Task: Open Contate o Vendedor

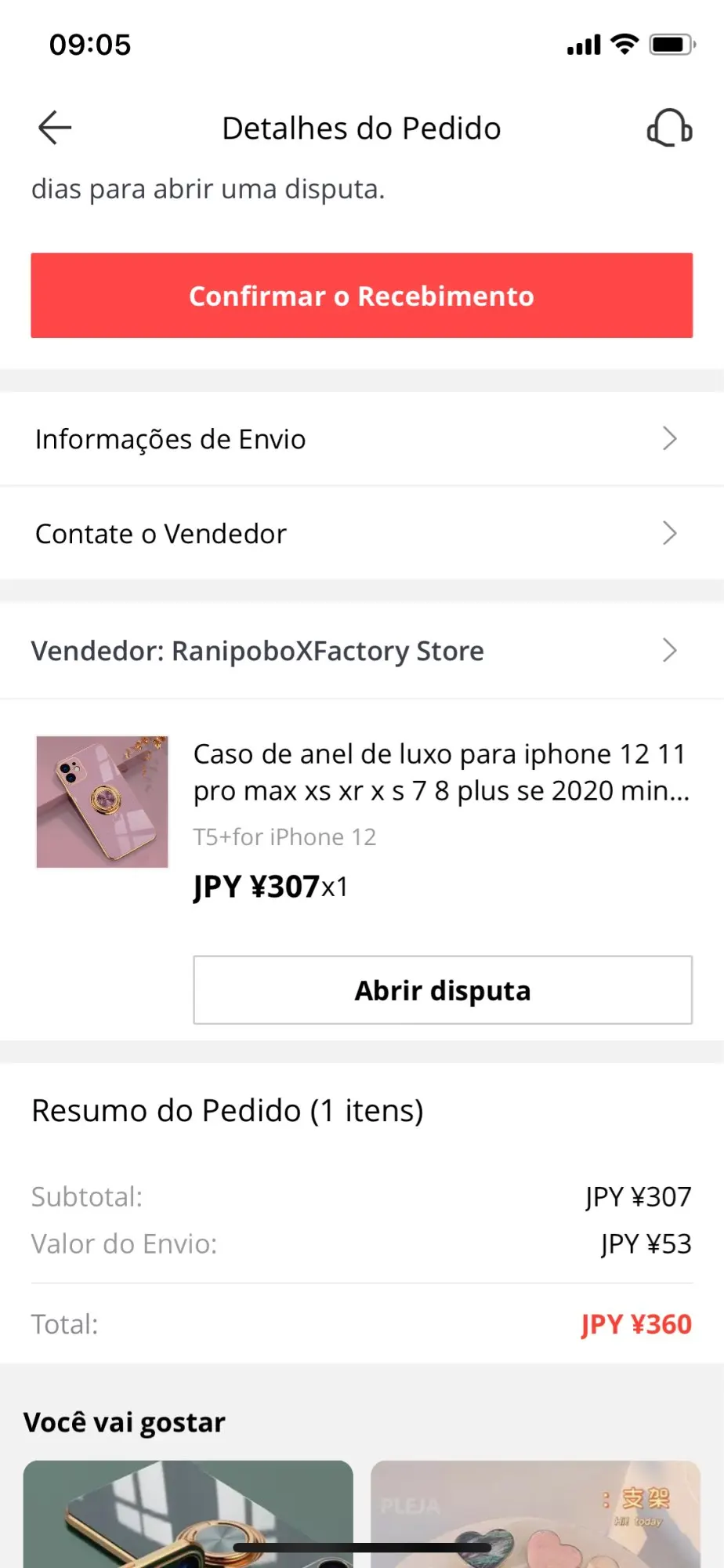Action: (361, 534)
